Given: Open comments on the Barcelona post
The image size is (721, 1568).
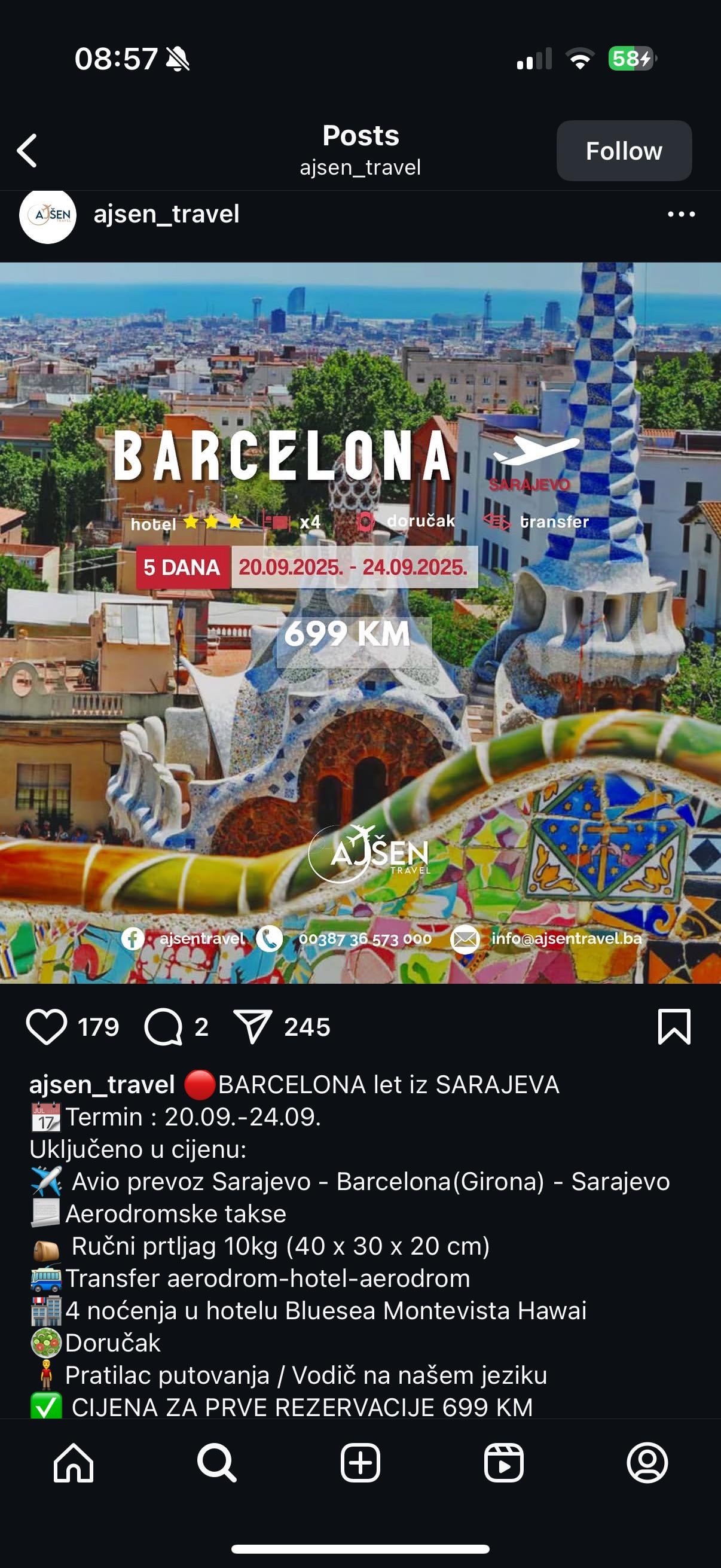Looking at the screenshot, I should click(163, 1027).
